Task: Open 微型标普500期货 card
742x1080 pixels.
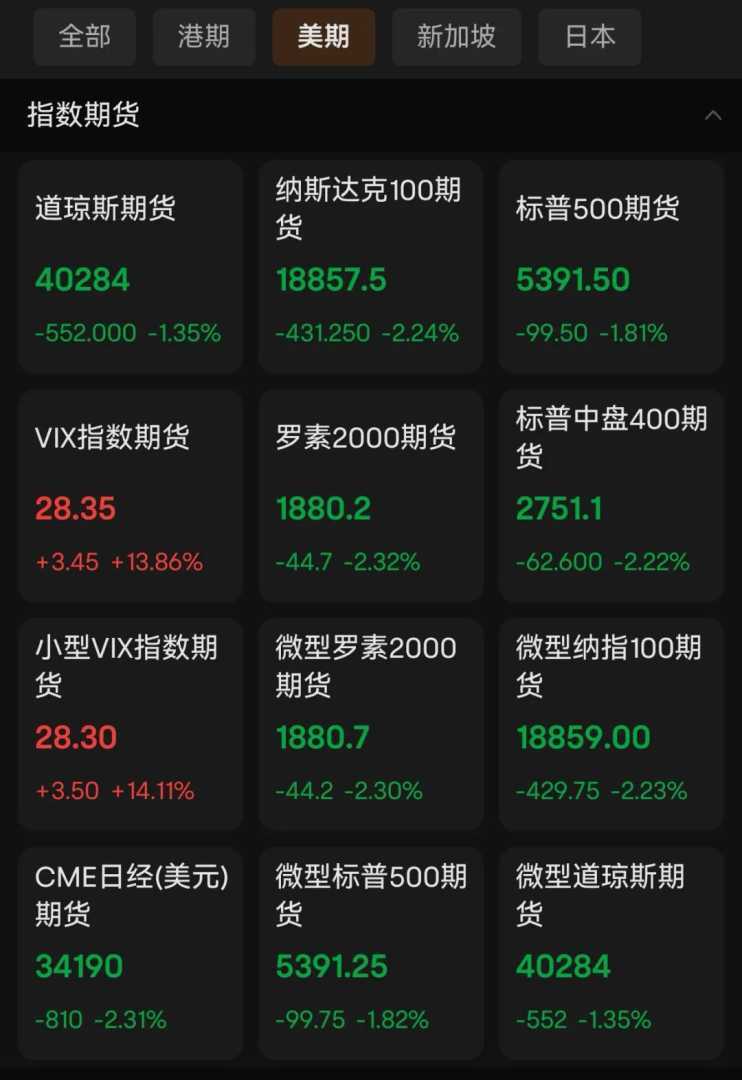Action: pyautogui.click(x=371, y=953)
